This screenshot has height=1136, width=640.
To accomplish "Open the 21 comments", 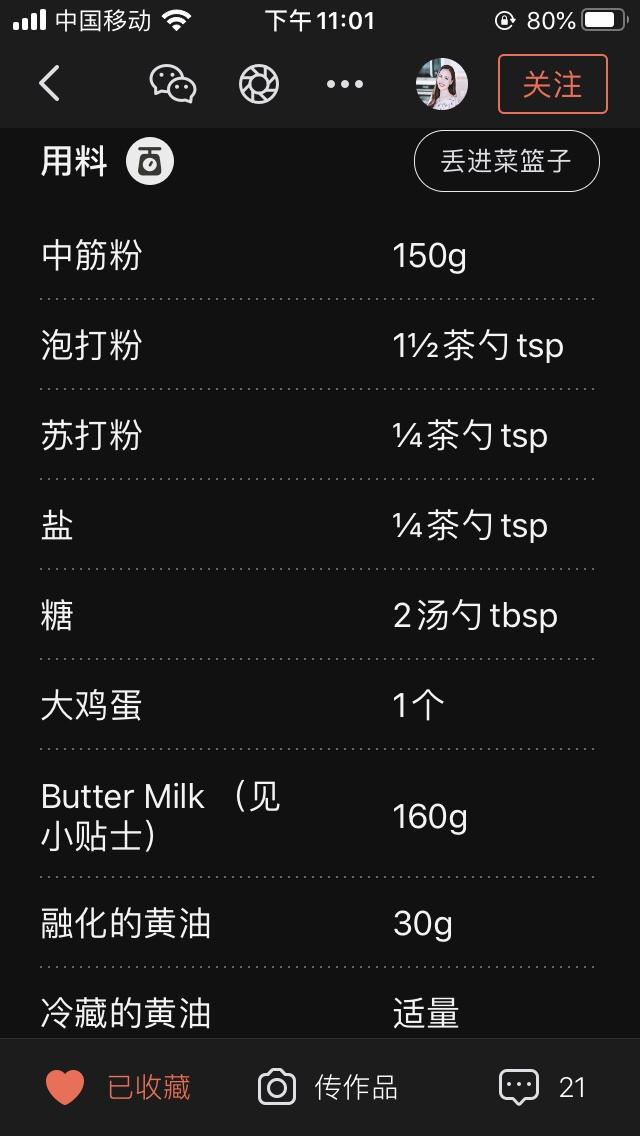I will [x=543, y=1087].
